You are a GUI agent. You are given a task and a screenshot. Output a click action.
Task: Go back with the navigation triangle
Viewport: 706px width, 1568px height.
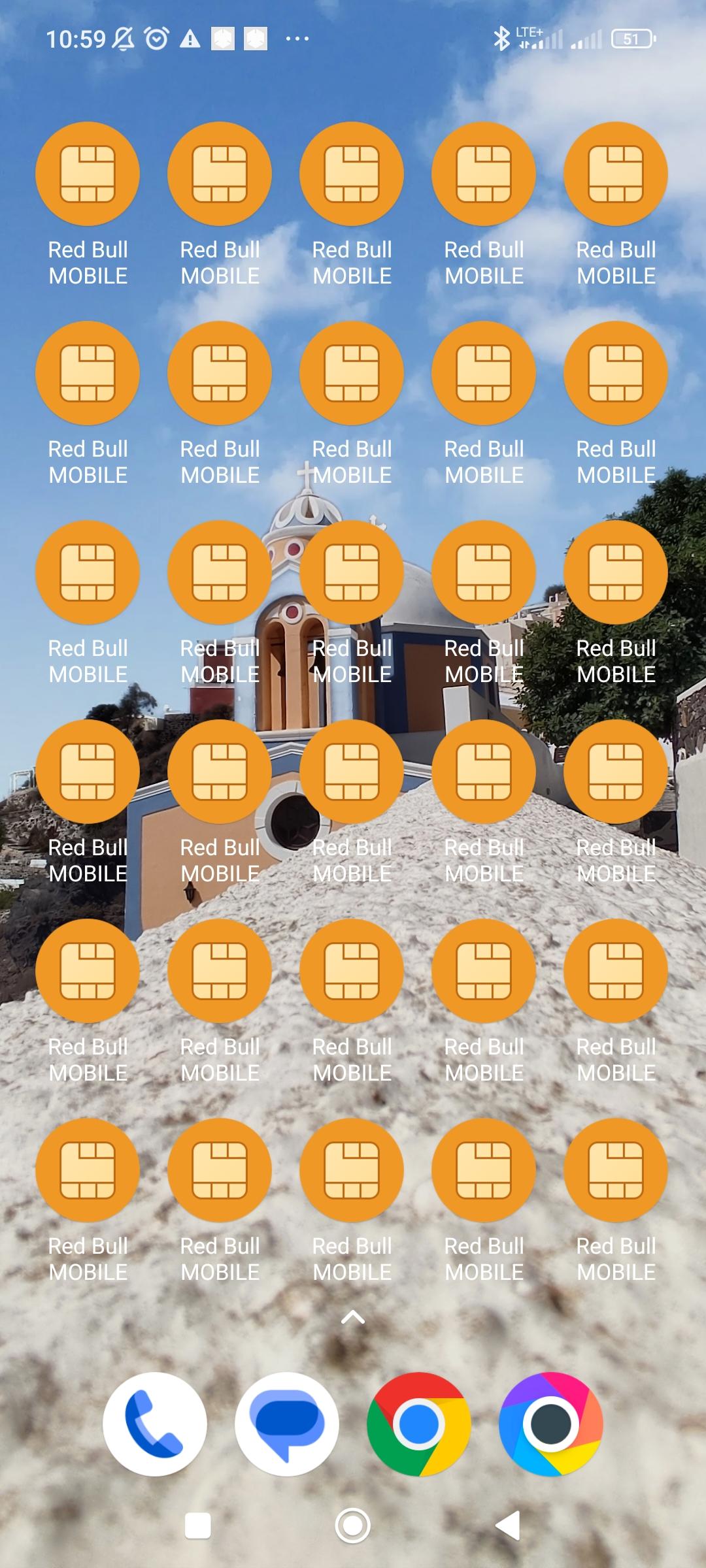(x=509, y=1526)
